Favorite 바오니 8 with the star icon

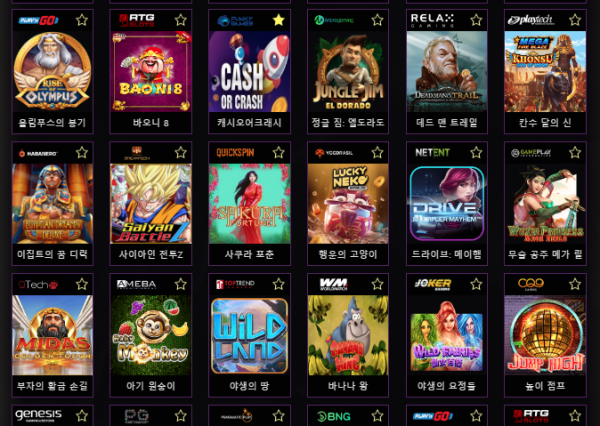coord(180,19)
